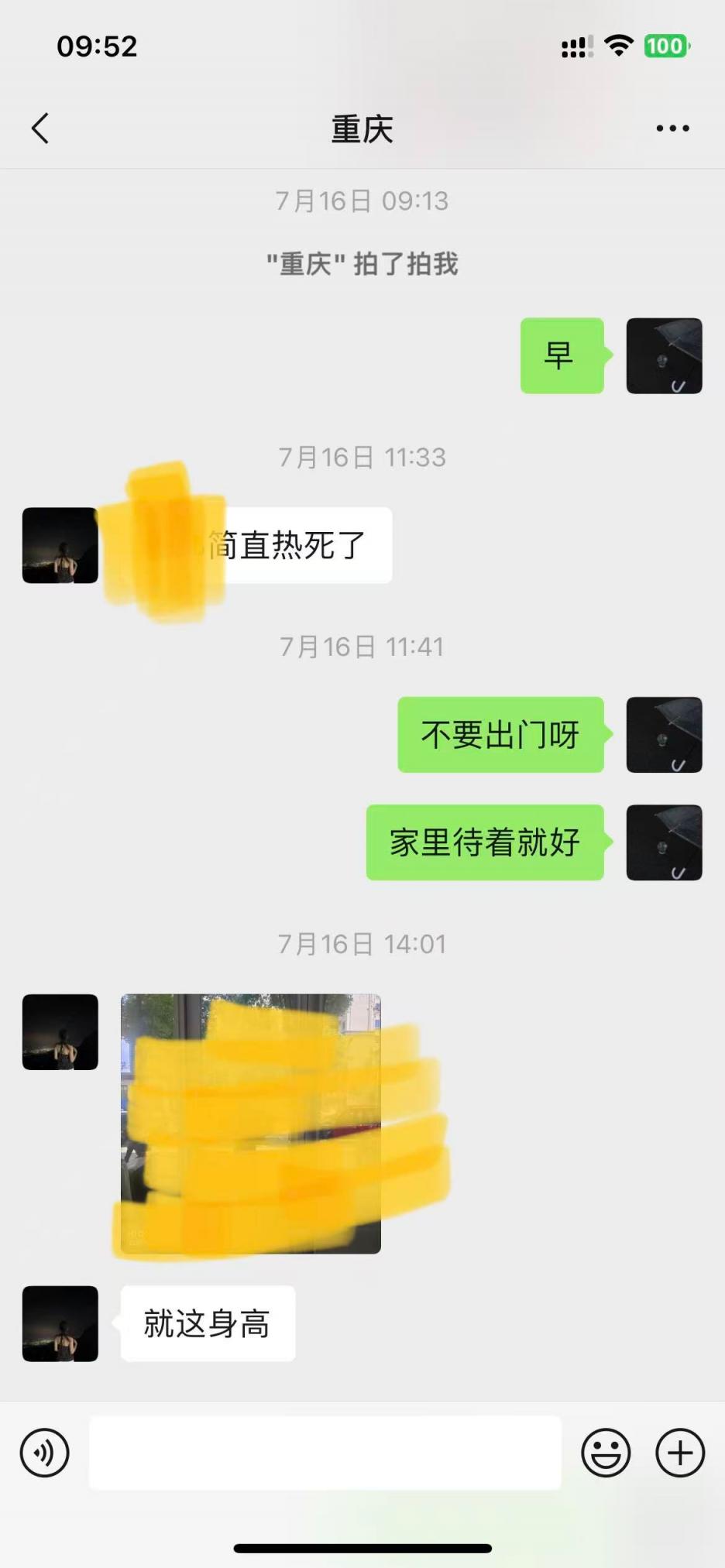The height and width of the screenshot is (1568, 725).
Task: Open the three-dots chat info menu
Action: (672, 129)
